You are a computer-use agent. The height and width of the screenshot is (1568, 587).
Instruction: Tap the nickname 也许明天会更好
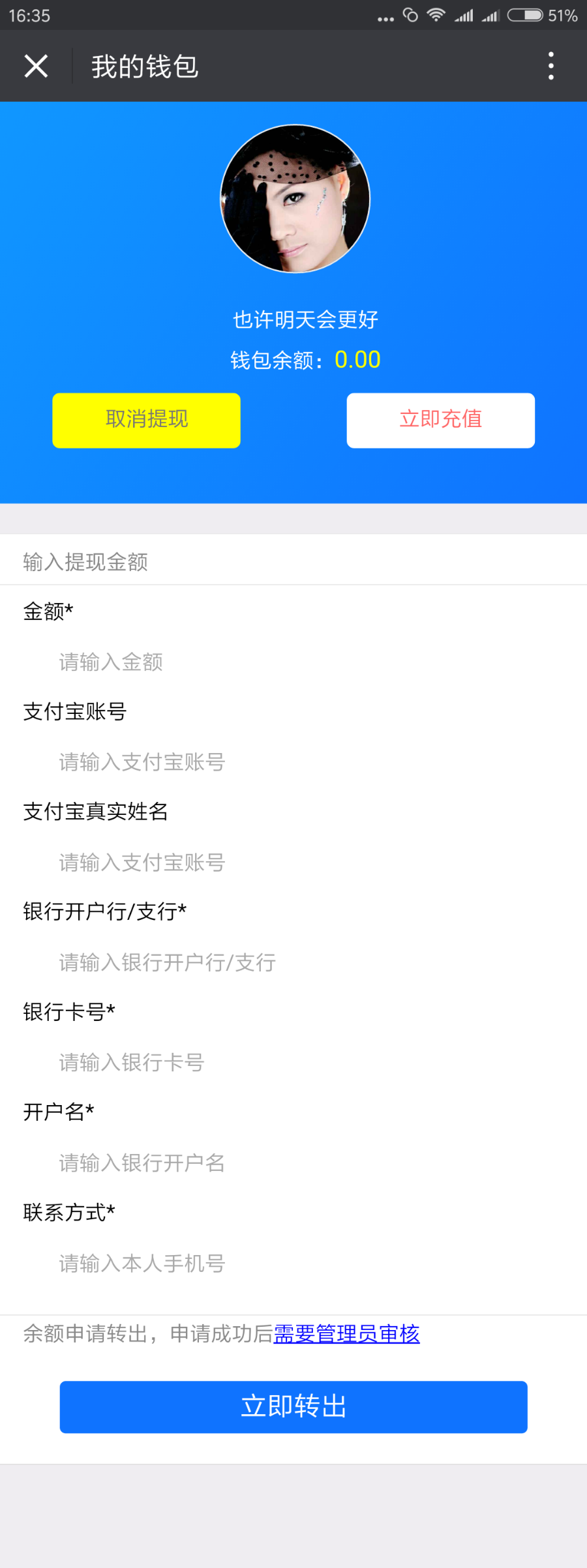(307, 320)
